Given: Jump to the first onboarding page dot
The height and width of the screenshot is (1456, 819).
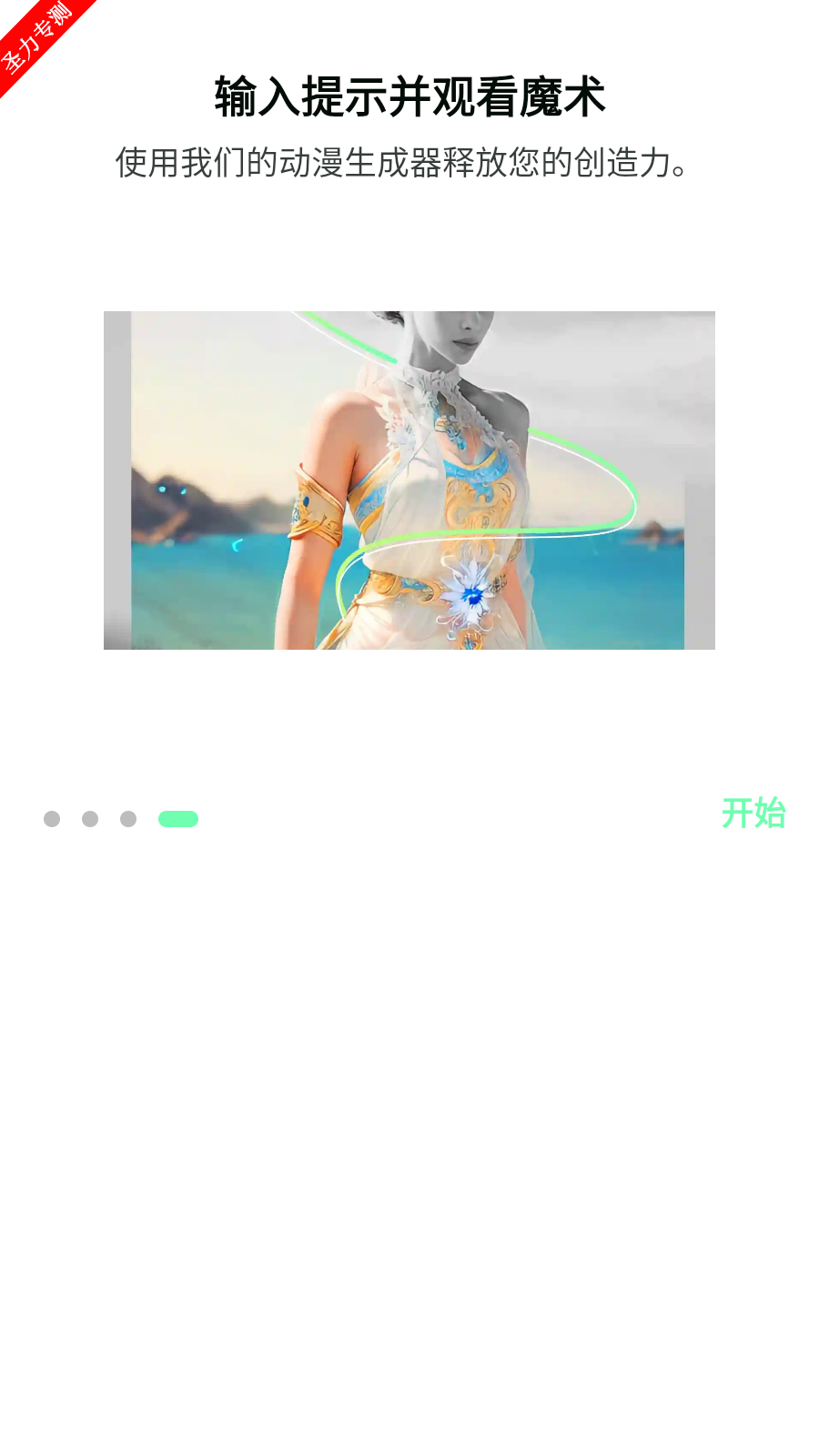Looking at the screenshot, I should [52, 819].
